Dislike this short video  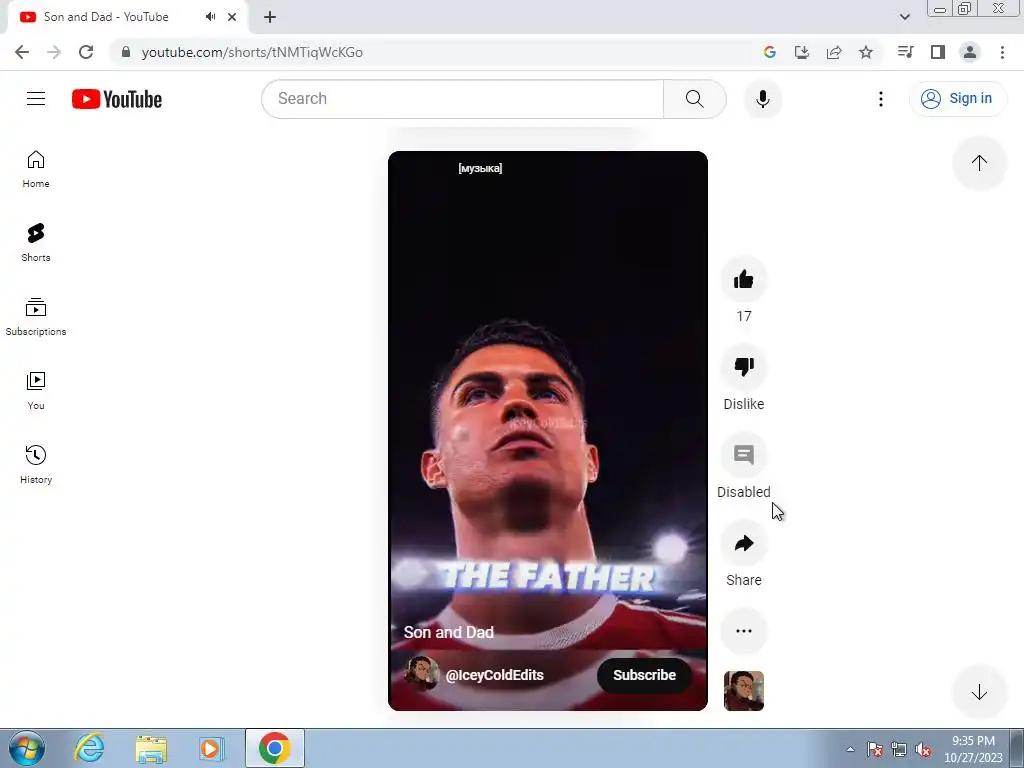pyautogui.click(x=743, y=367)
